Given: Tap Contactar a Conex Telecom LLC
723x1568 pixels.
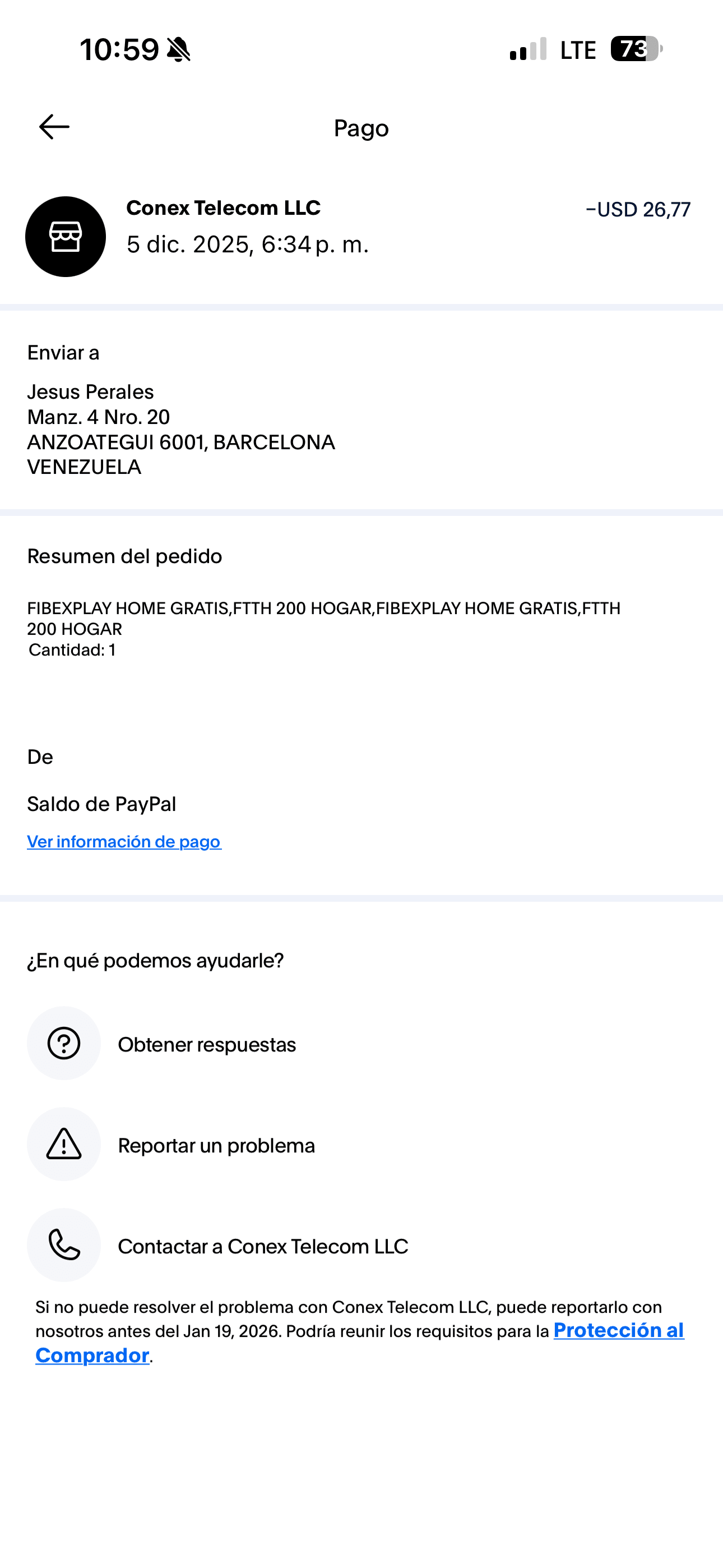Looking at the screenshot, I should 262,1247.
